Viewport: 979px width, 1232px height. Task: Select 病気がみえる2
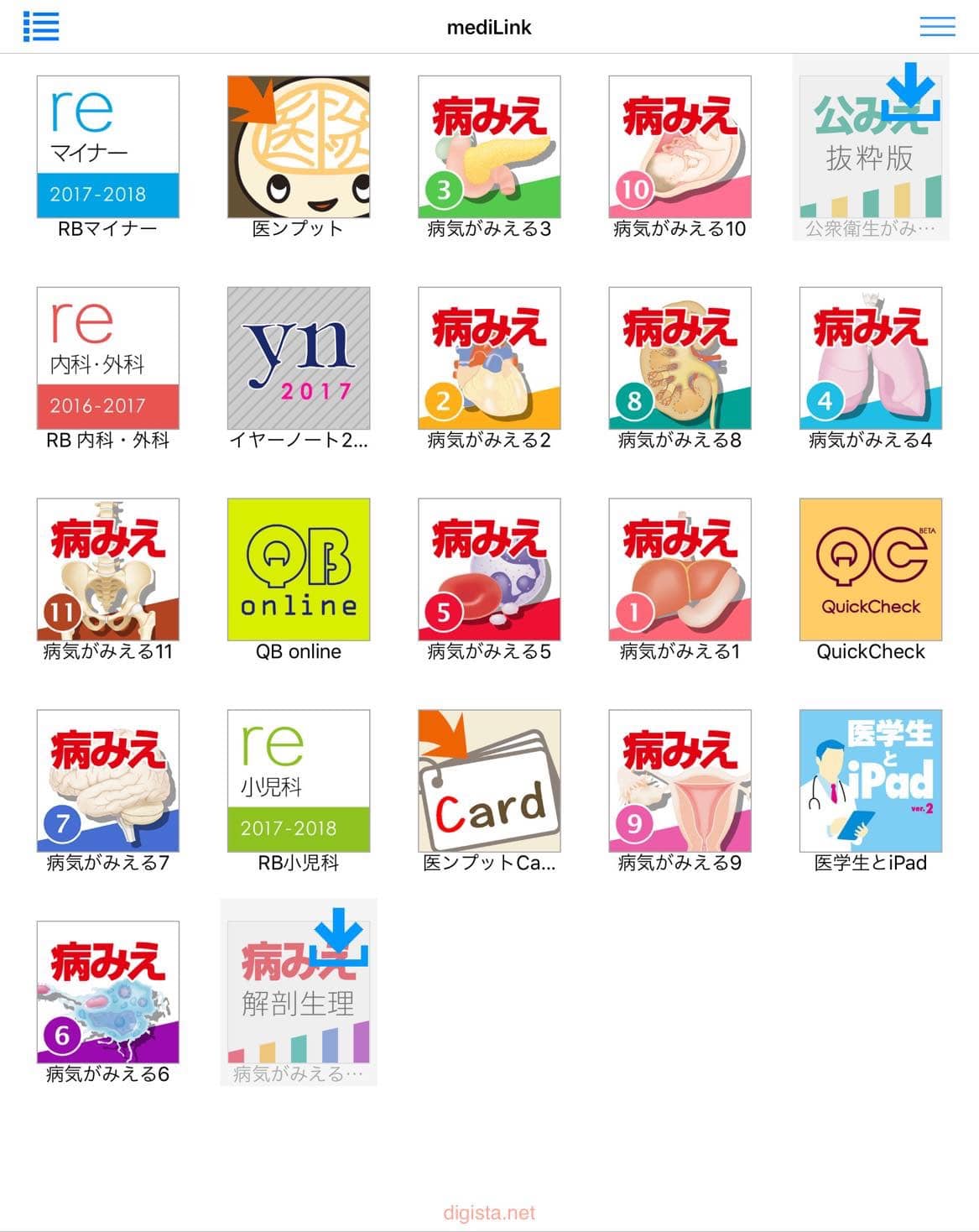[x=489, y=358]
